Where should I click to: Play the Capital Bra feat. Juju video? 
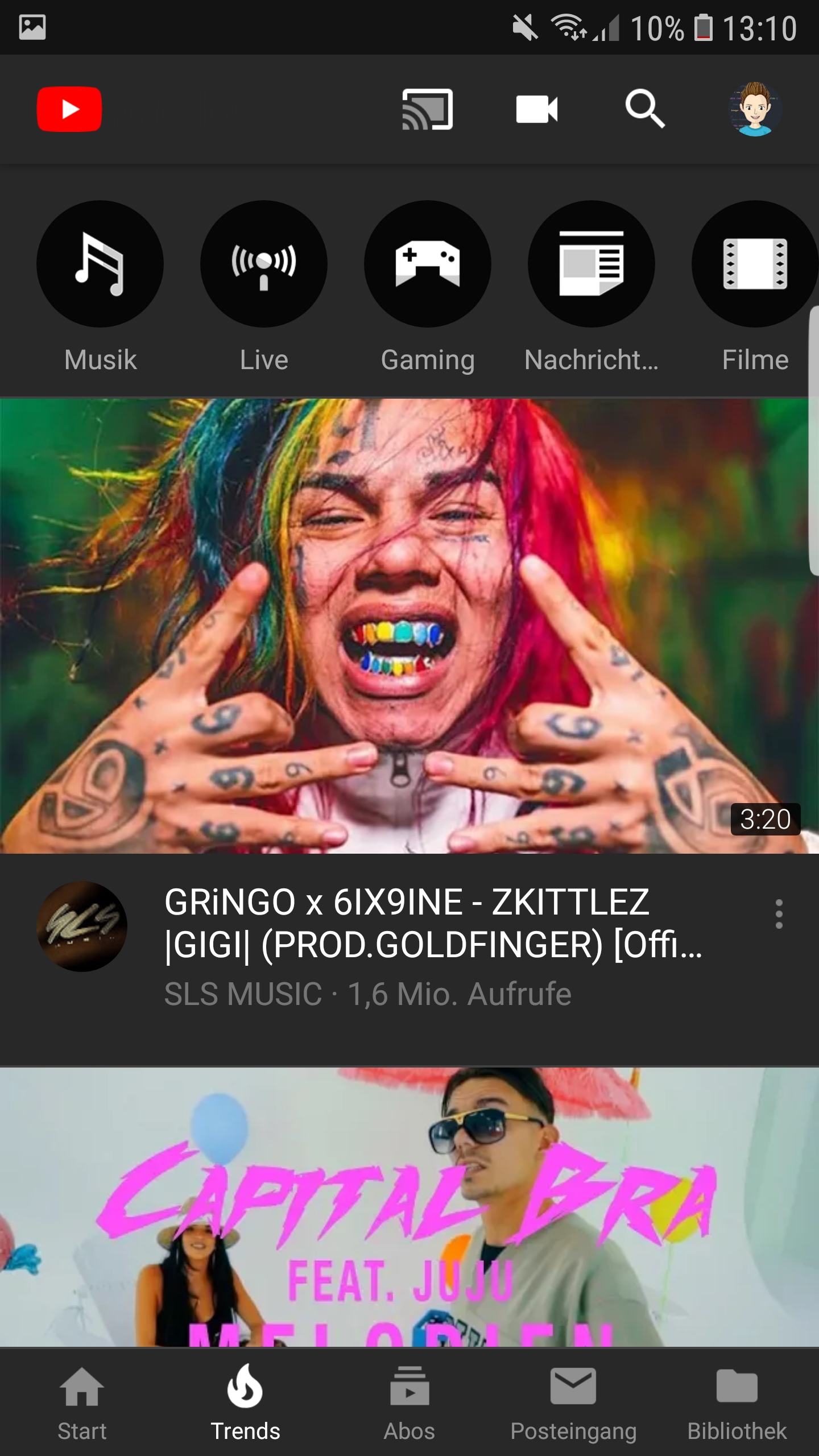click(x=409, y=1206)
